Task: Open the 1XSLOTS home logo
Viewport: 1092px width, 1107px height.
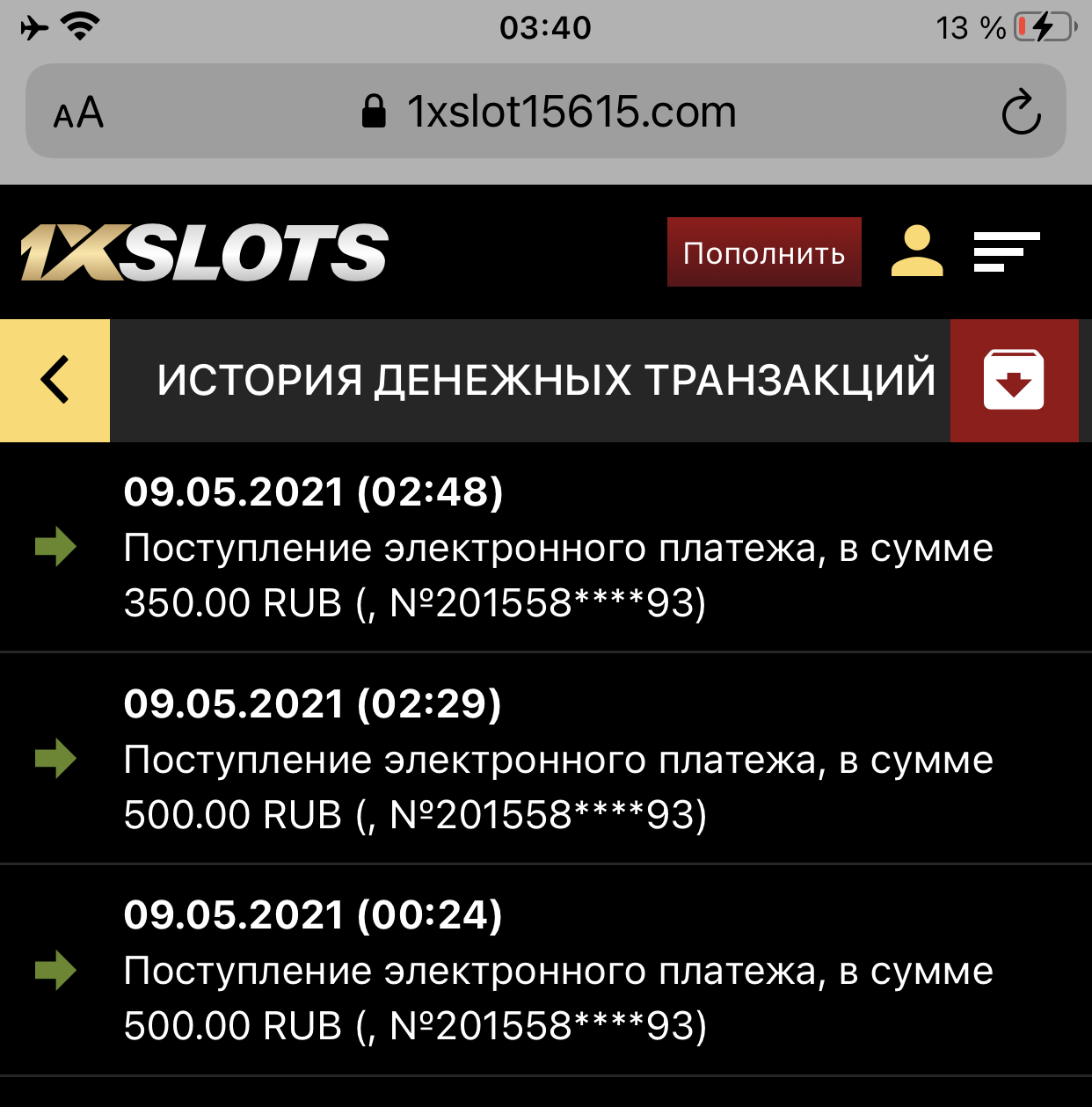Action: 204,252
